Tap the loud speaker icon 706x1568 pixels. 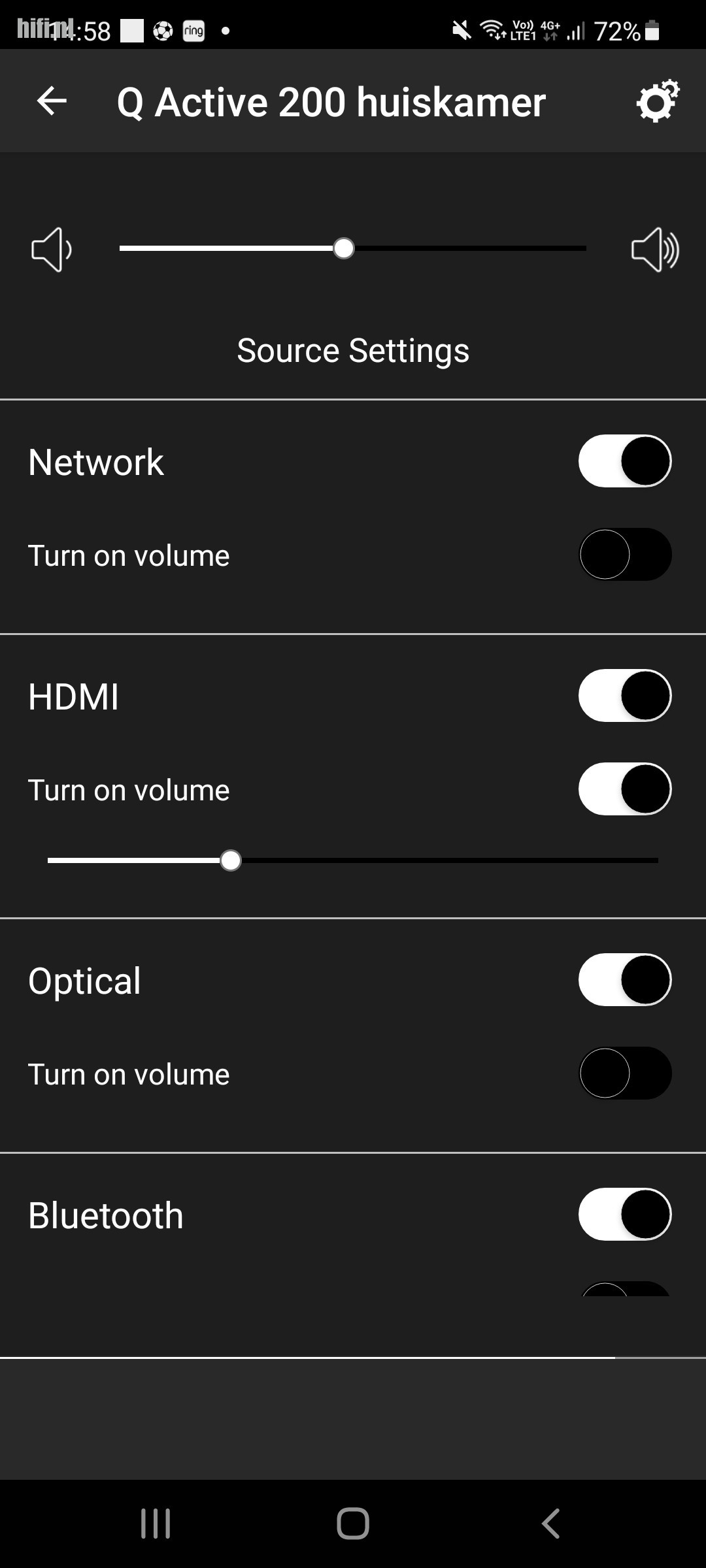(x=655, y=249)
